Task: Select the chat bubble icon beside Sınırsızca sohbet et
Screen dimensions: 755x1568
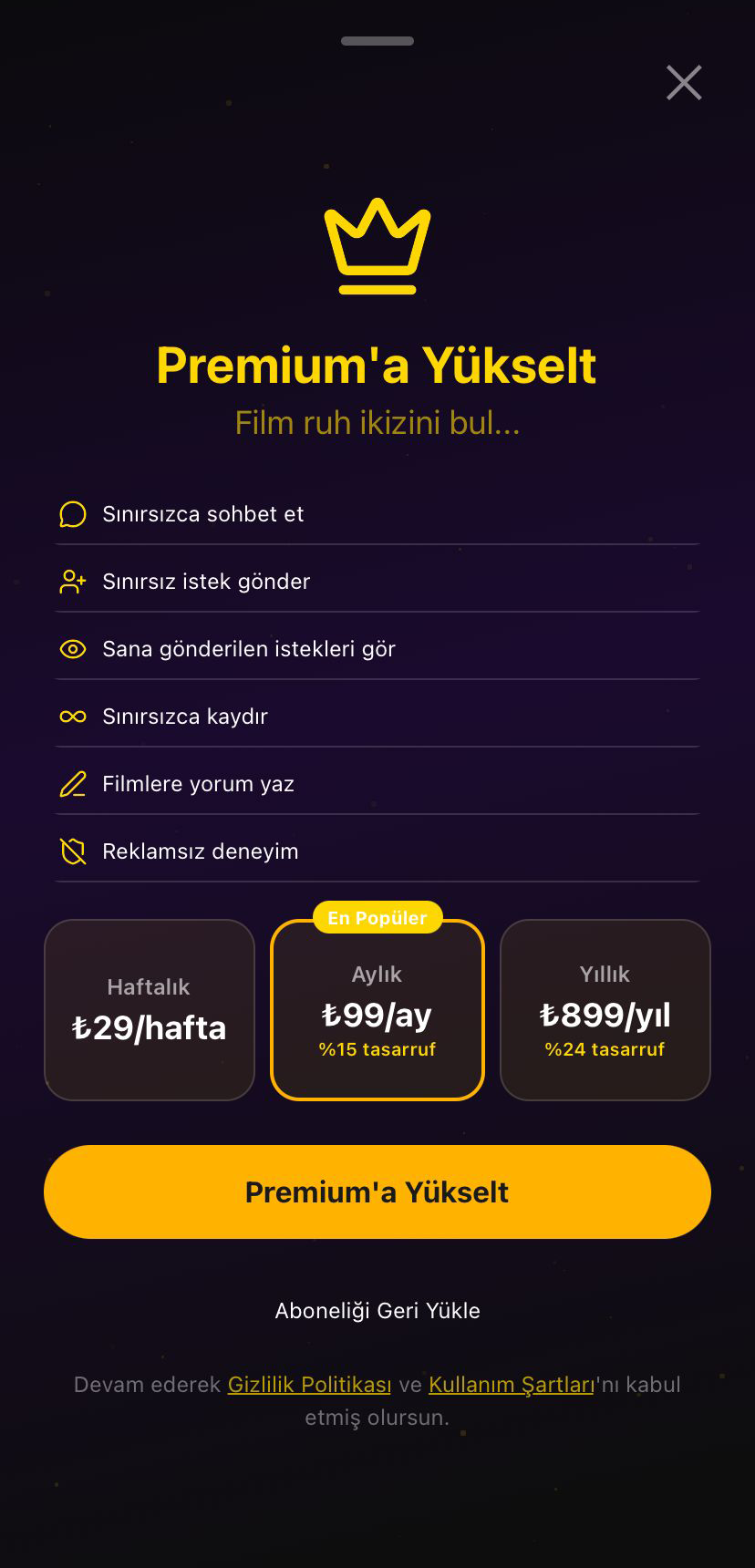Action: click(x=72, y=513)
